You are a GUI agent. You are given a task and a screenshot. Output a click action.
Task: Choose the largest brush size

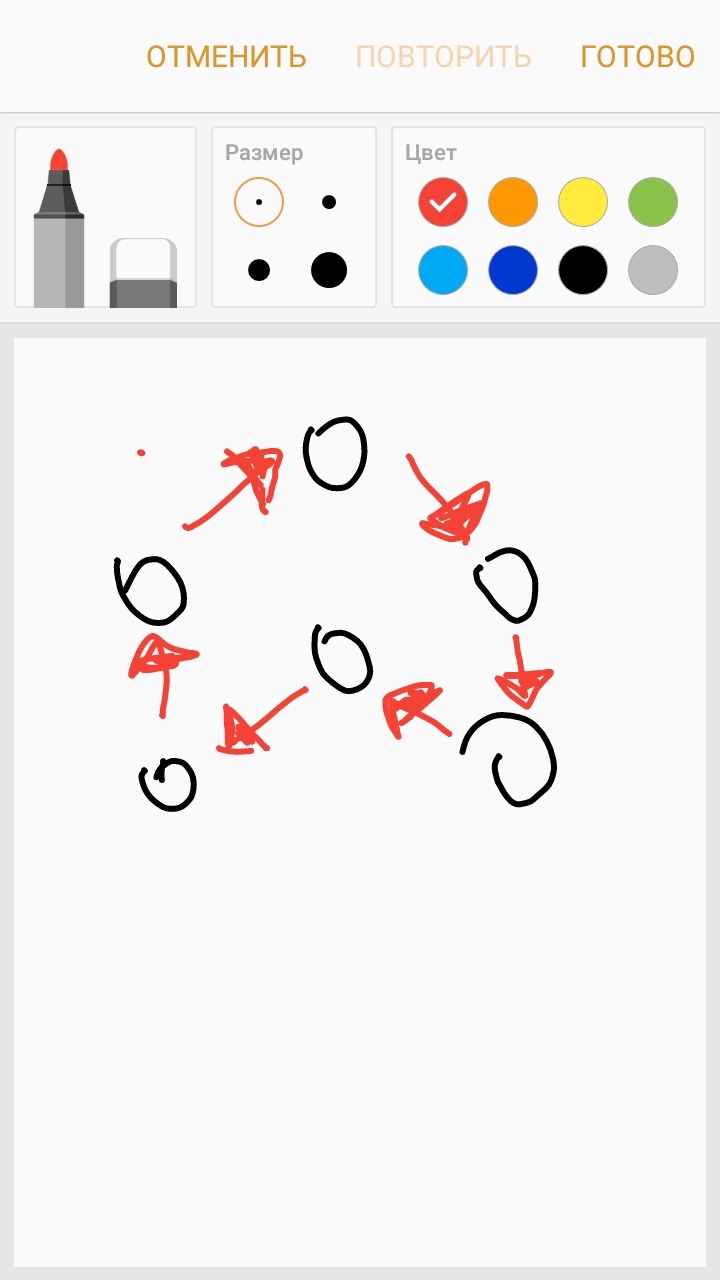click(329, 270)
